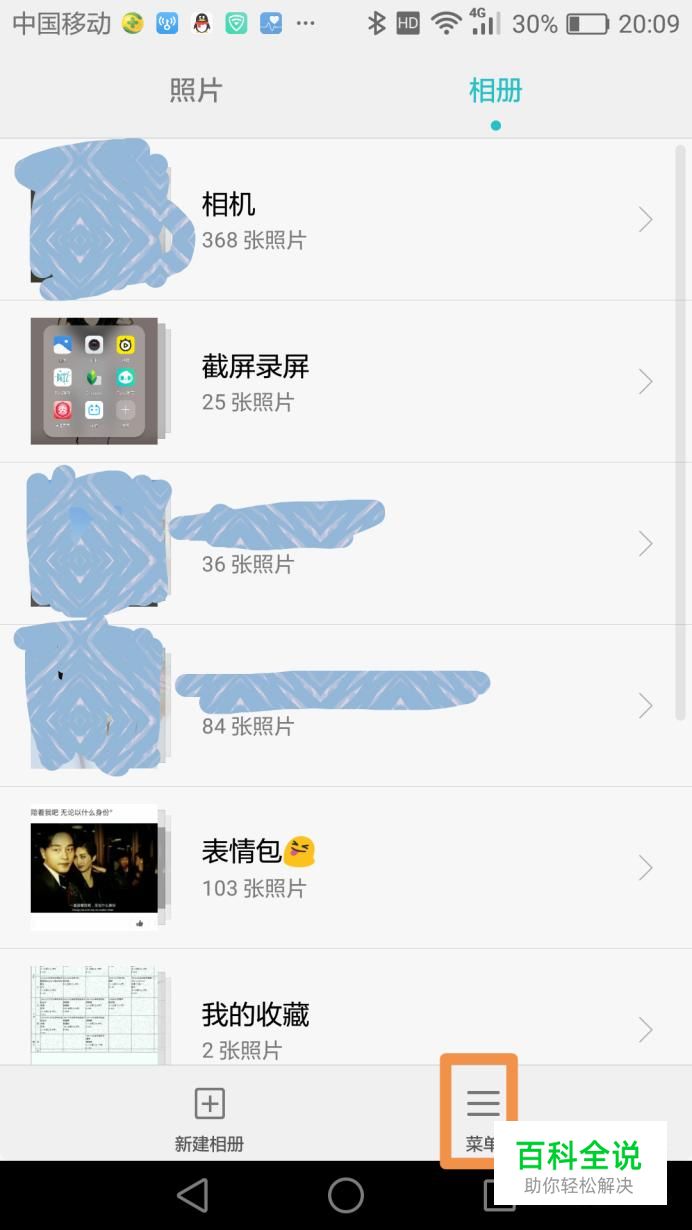Create a new album with 新建相册
Image resolution: width=692 pixels, height=1230 pixels.
pos(209,1118)
